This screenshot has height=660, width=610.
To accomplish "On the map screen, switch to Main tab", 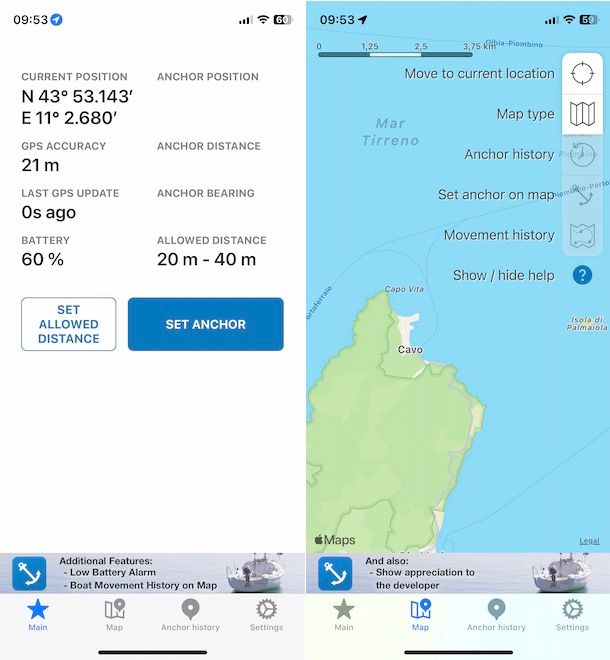I will 343,614.
